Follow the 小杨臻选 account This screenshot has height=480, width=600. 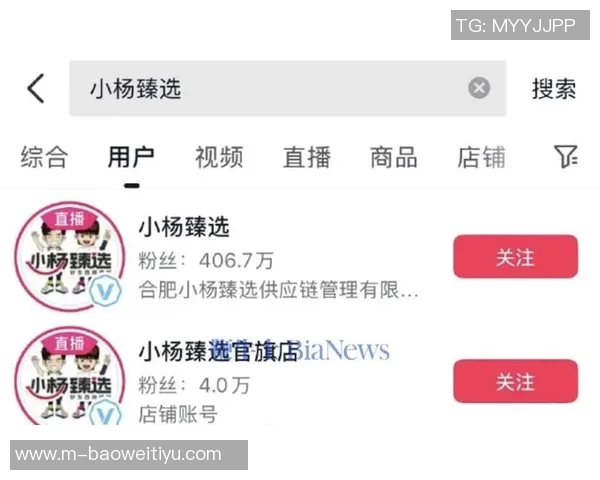[x=515, y=257]
